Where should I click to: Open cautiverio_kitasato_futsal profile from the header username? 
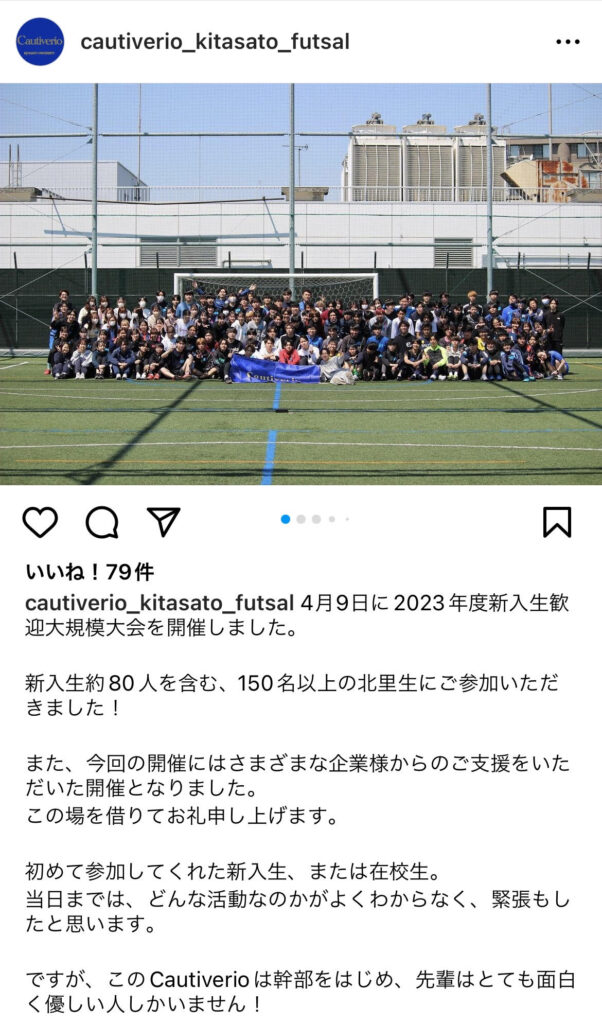[x=215, y=42]
